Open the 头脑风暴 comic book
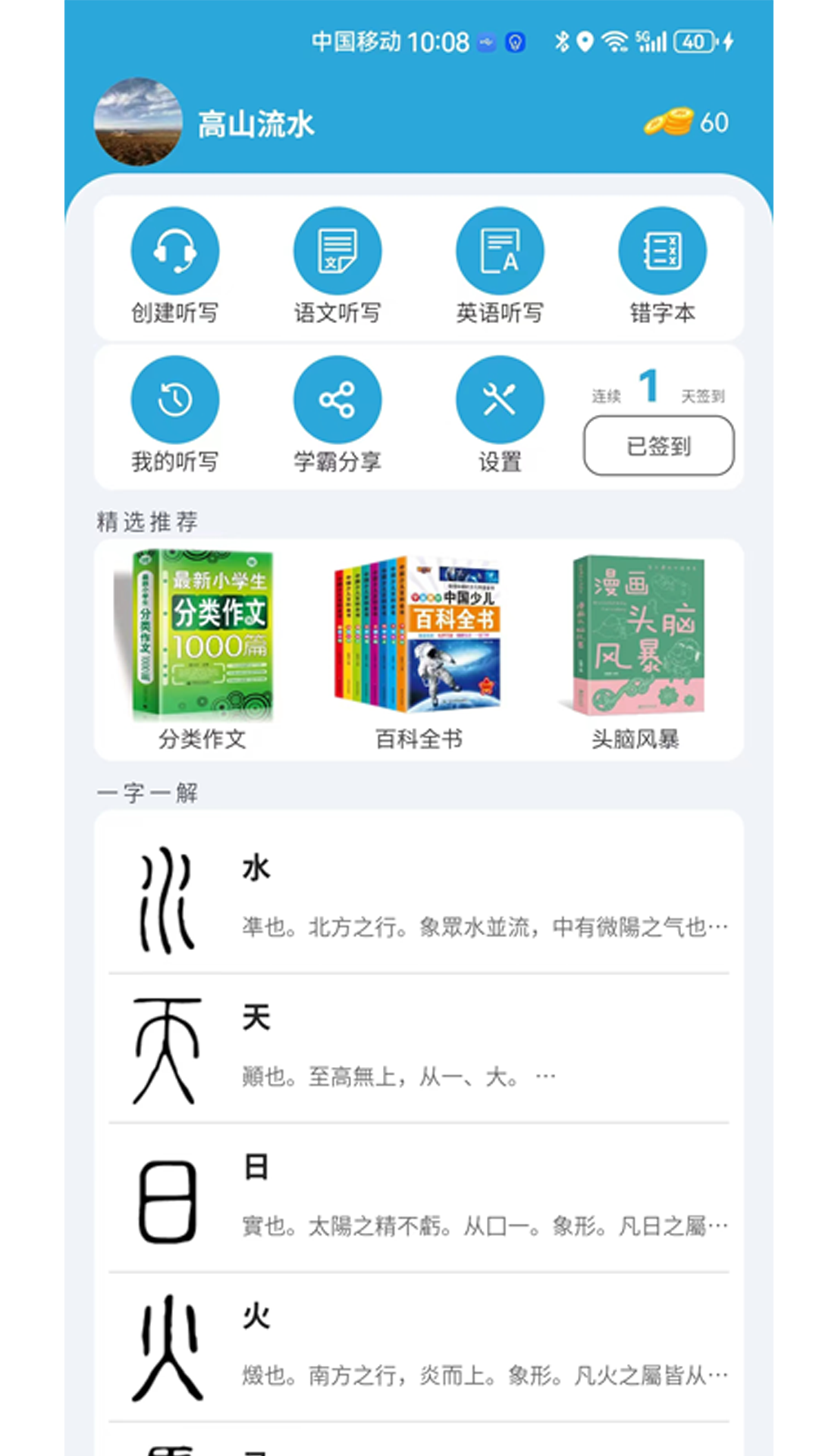 [641, 641]
